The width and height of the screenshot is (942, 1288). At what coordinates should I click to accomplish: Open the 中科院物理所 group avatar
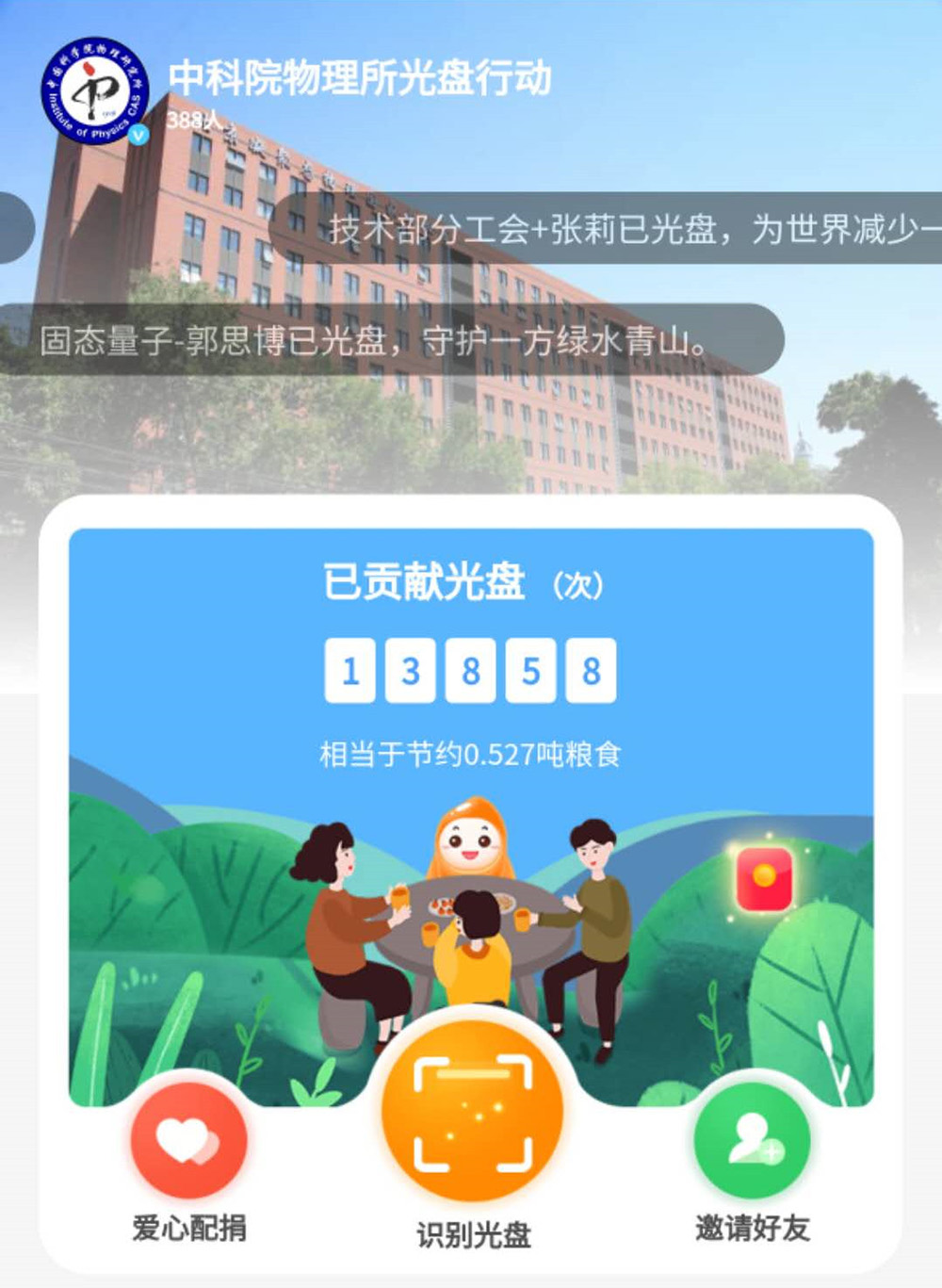coord(94,91)
